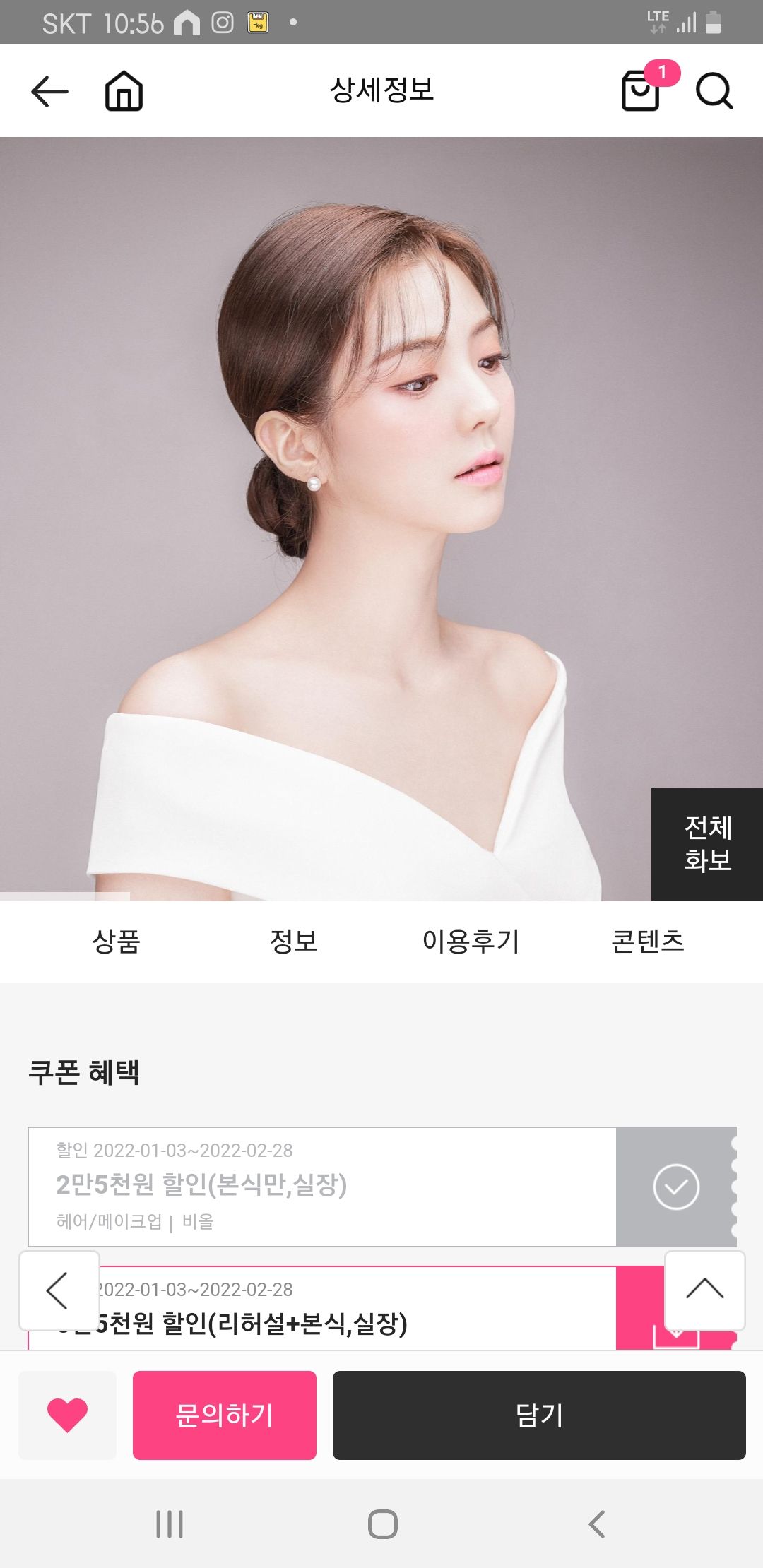
Task: Switch to the 상품 tab
Action: click(x=116, y=942)
